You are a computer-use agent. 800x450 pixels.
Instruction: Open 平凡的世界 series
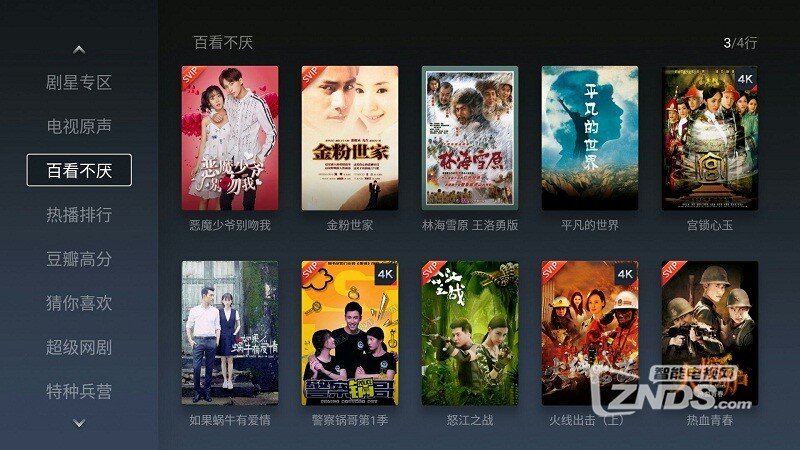point(590,138)
